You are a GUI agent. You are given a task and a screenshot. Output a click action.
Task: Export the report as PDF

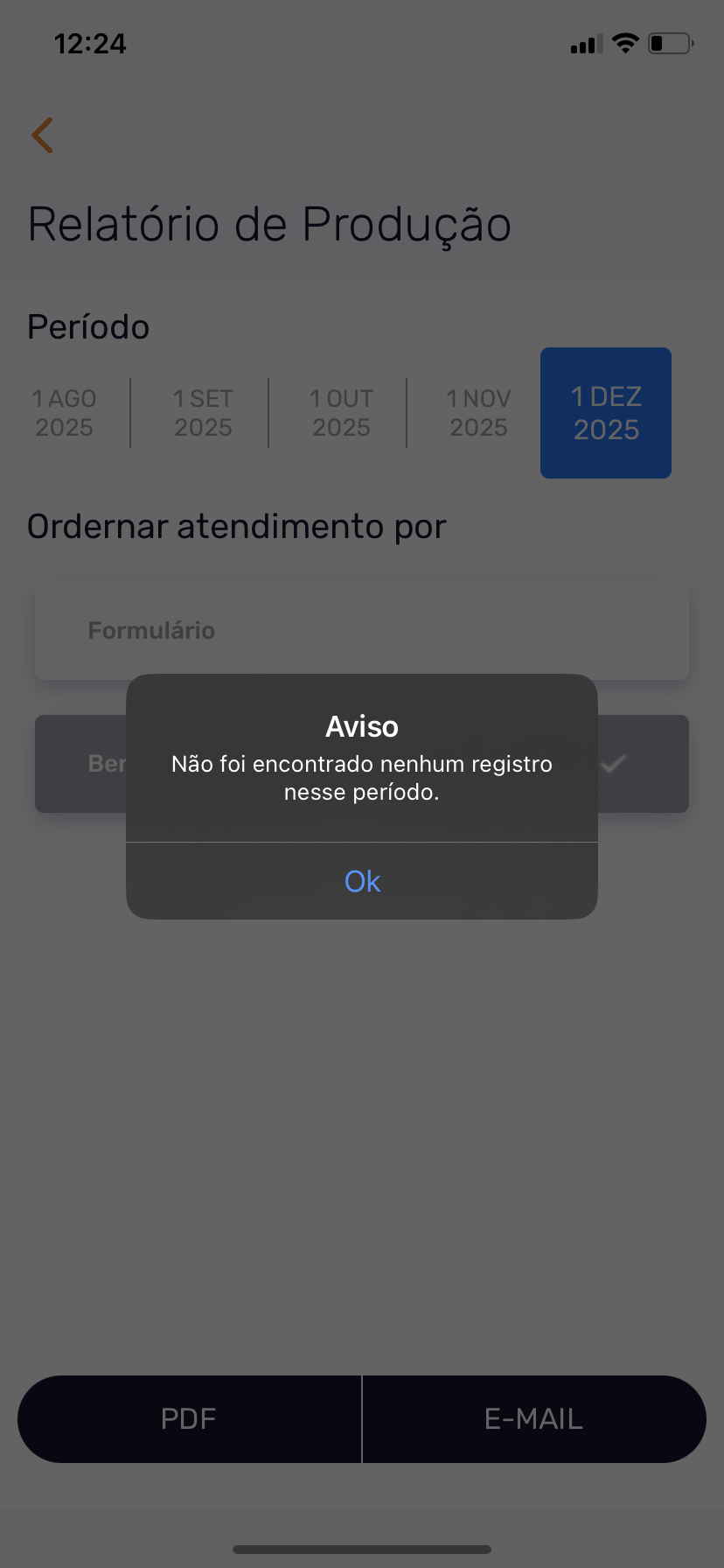[x=189, y=1418]
